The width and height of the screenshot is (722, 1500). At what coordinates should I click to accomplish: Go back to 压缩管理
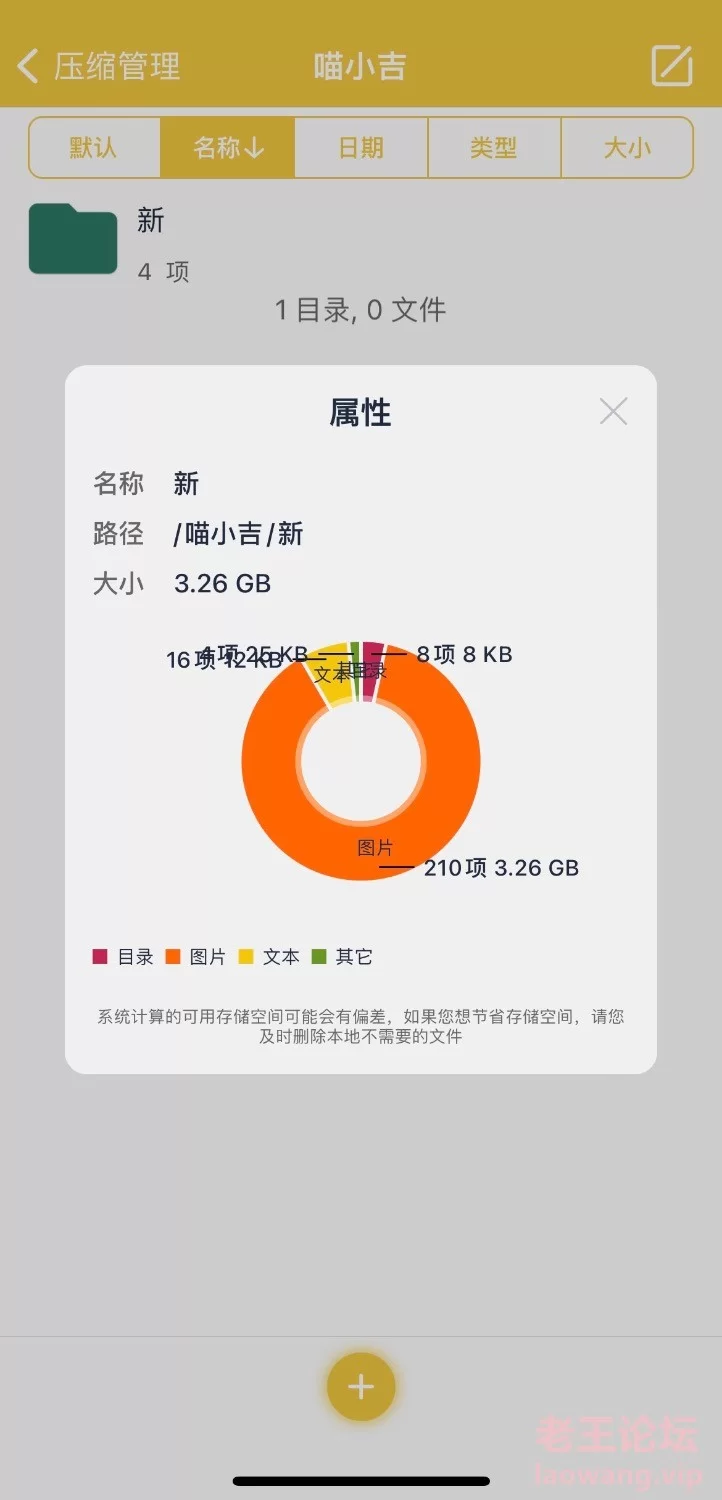click(98, 67)
